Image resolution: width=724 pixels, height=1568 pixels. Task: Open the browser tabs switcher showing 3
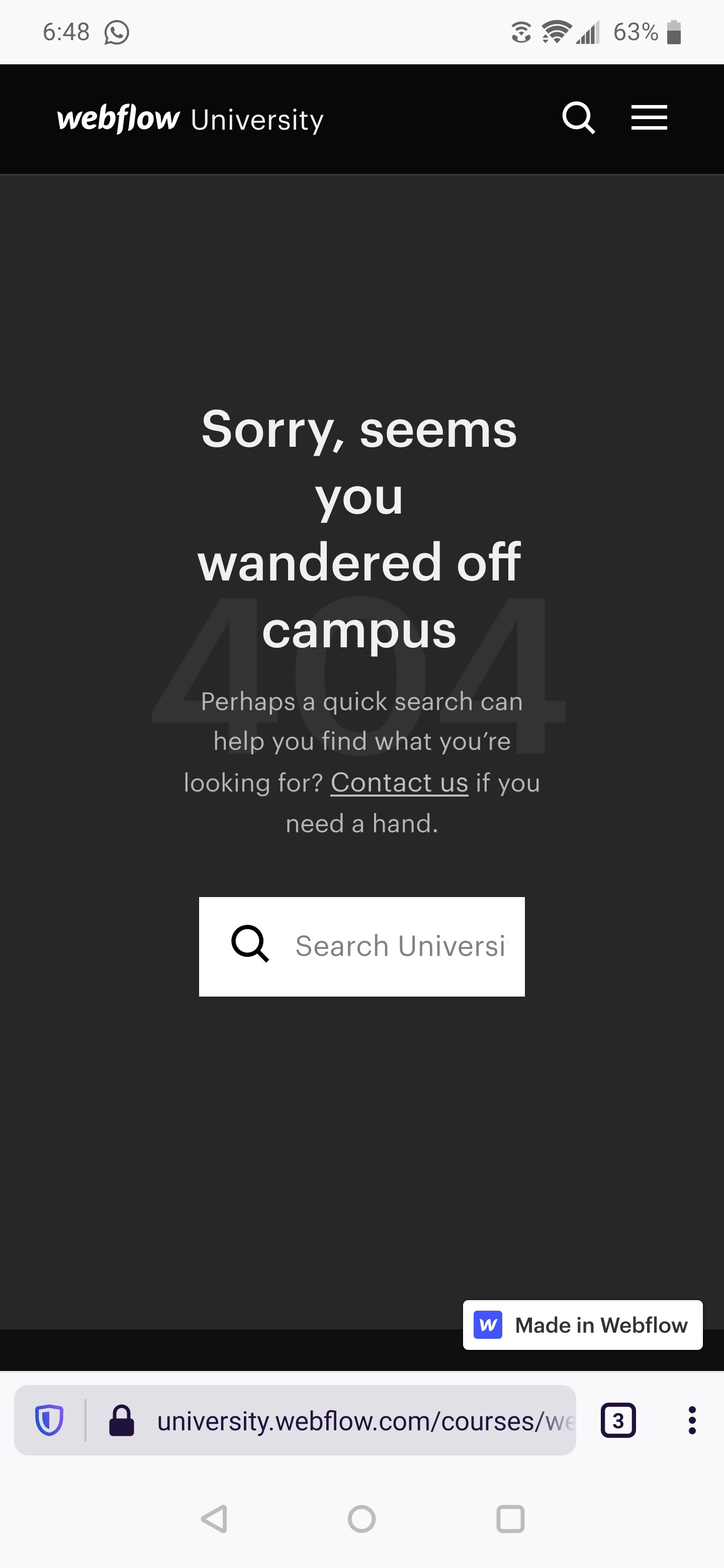(618, 1421)
